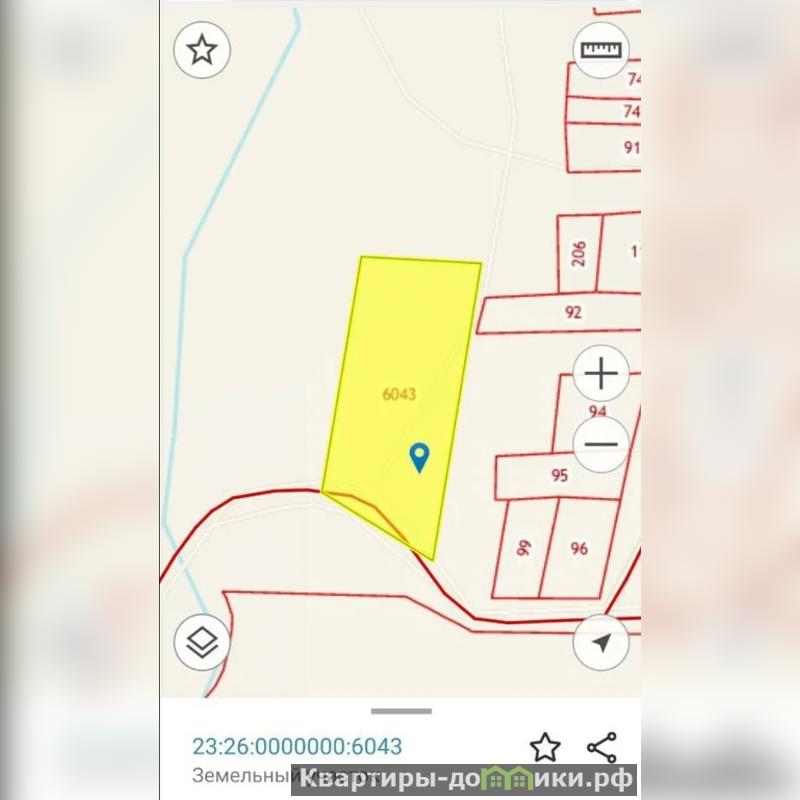Image resolution: width=800 pixels, height=800 pixels.
Task: Share parcel 23:26:0000000:6043
Action: 601,747
